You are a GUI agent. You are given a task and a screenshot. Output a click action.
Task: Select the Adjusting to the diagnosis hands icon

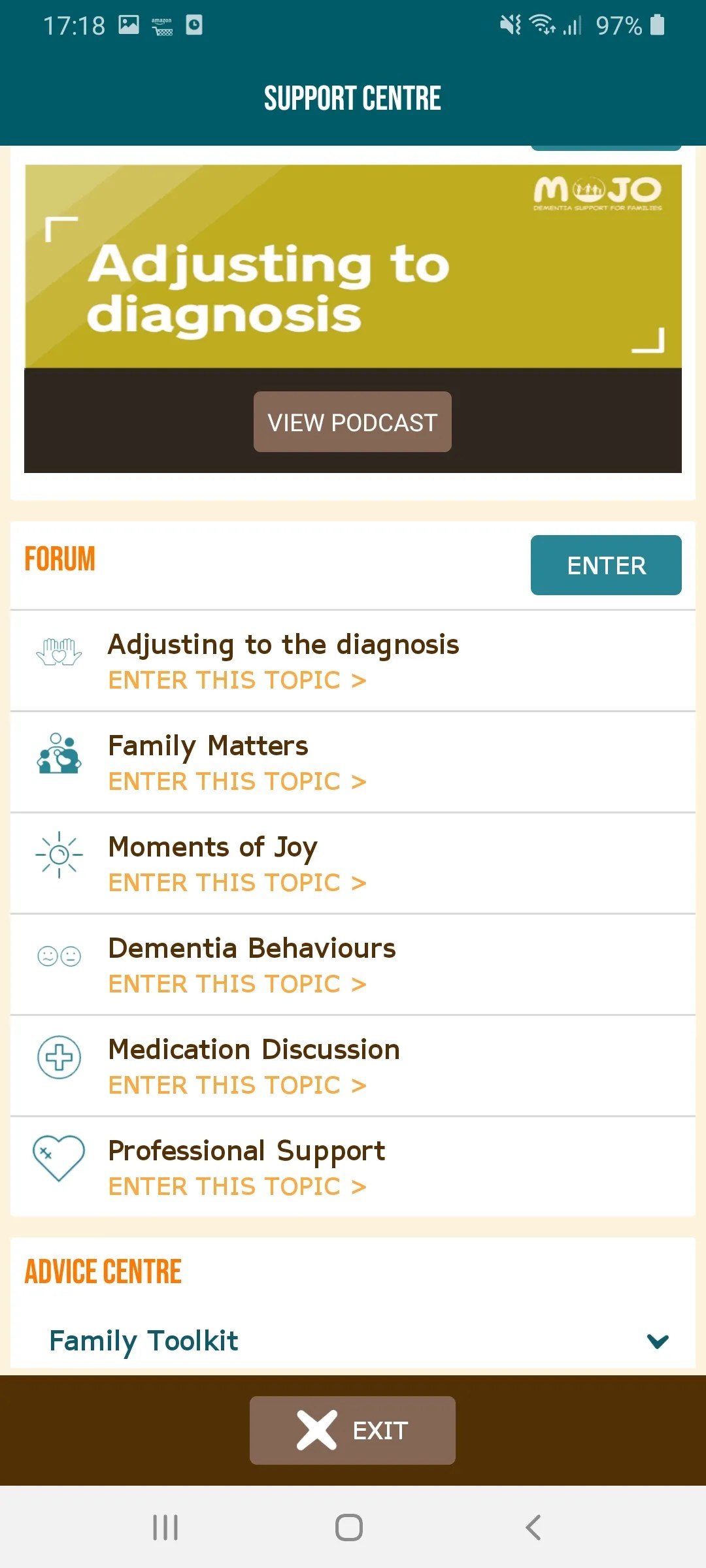[59, 651]
